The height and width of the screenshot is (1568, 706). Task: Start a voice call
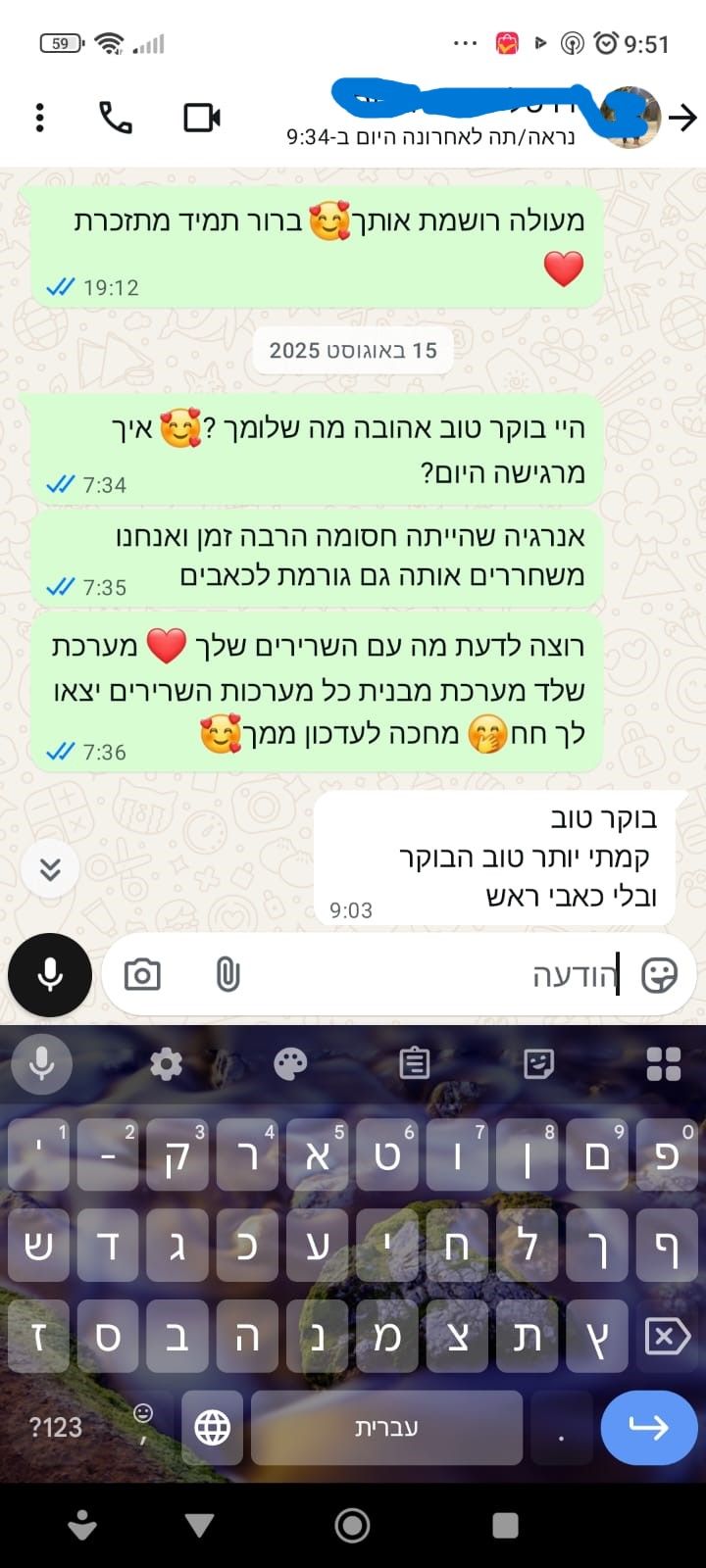tap(116, 118)
